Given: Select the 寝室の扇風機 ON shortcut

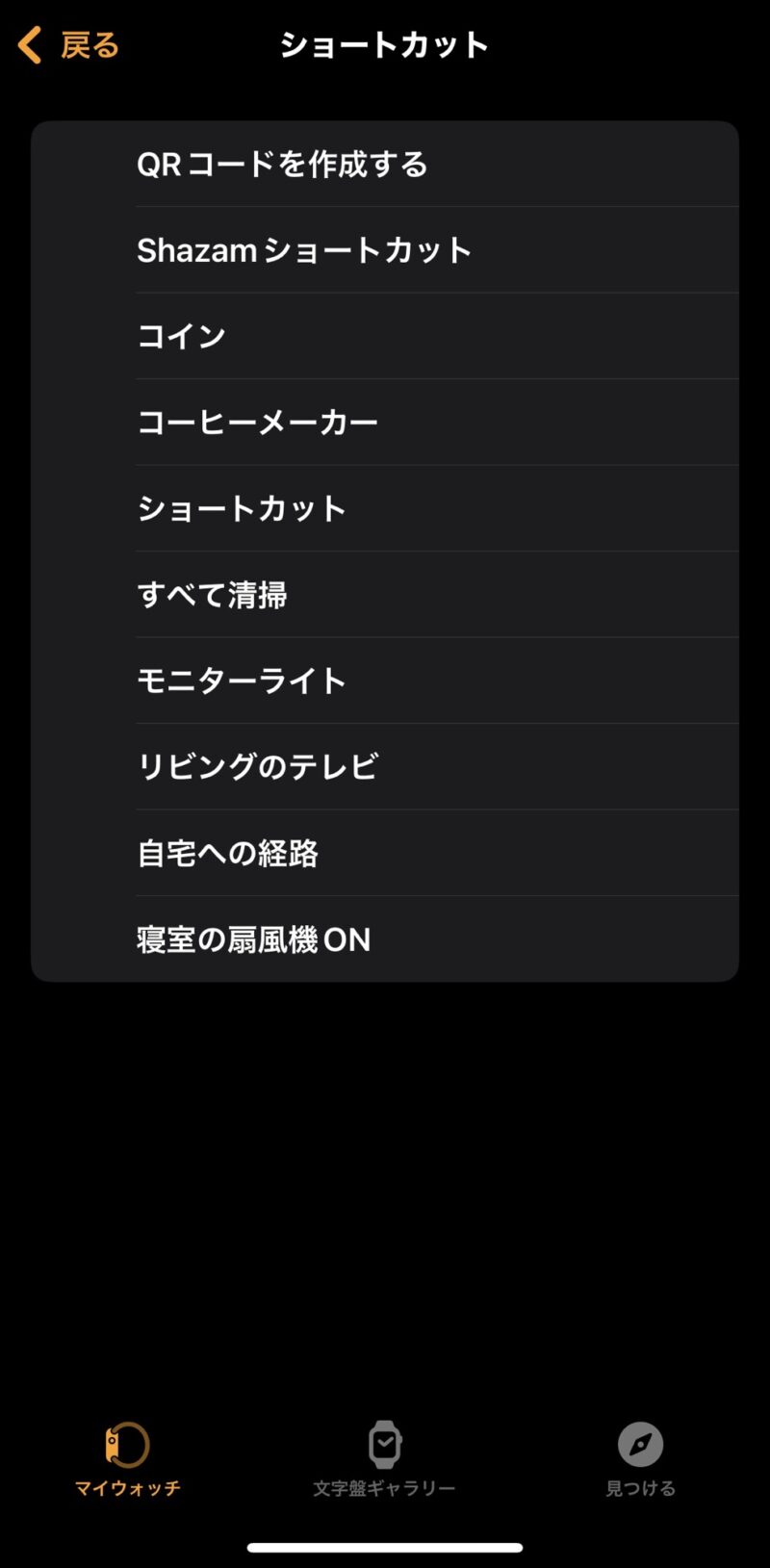Looking at the screenshot, I should coord(385,939).
